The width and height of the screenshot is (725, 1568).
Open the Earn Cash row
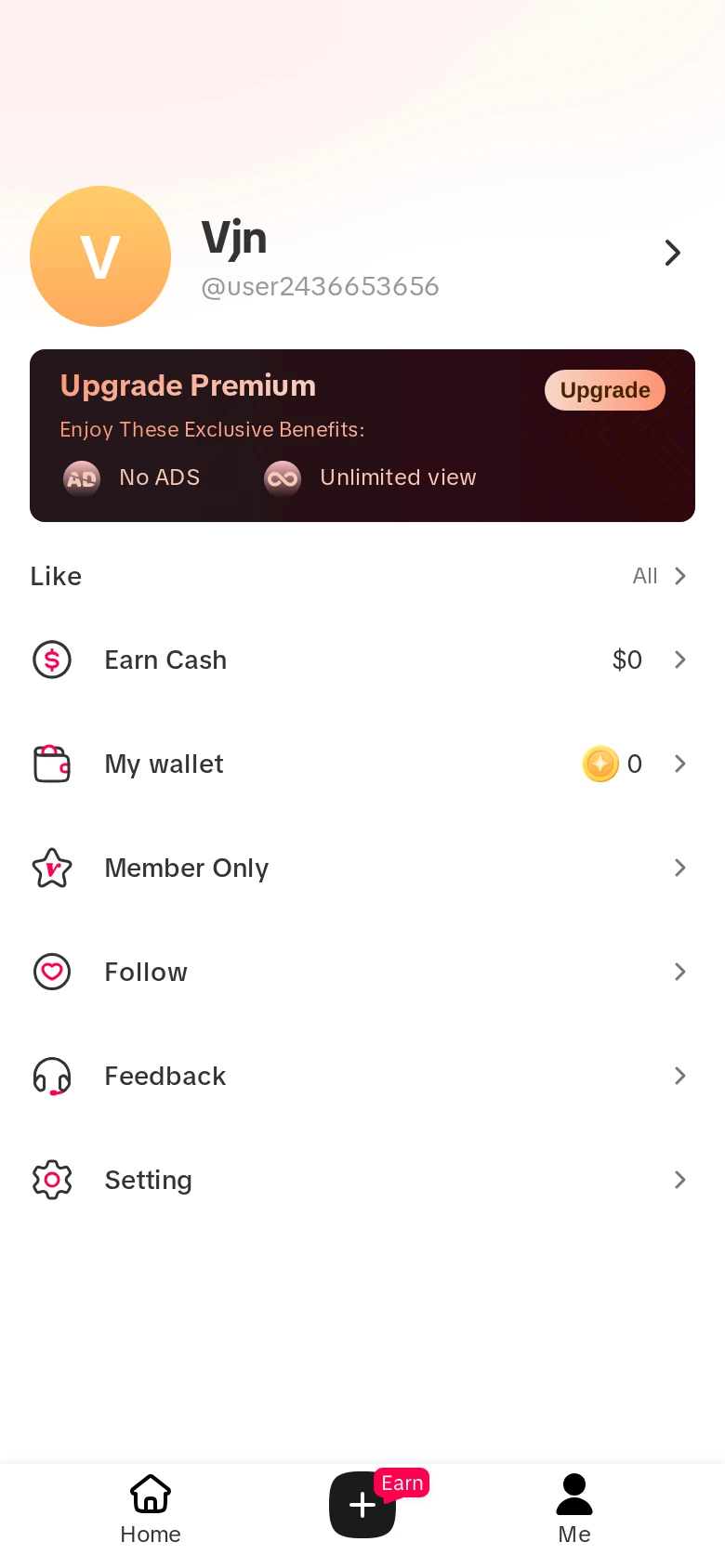pos(362,660)
